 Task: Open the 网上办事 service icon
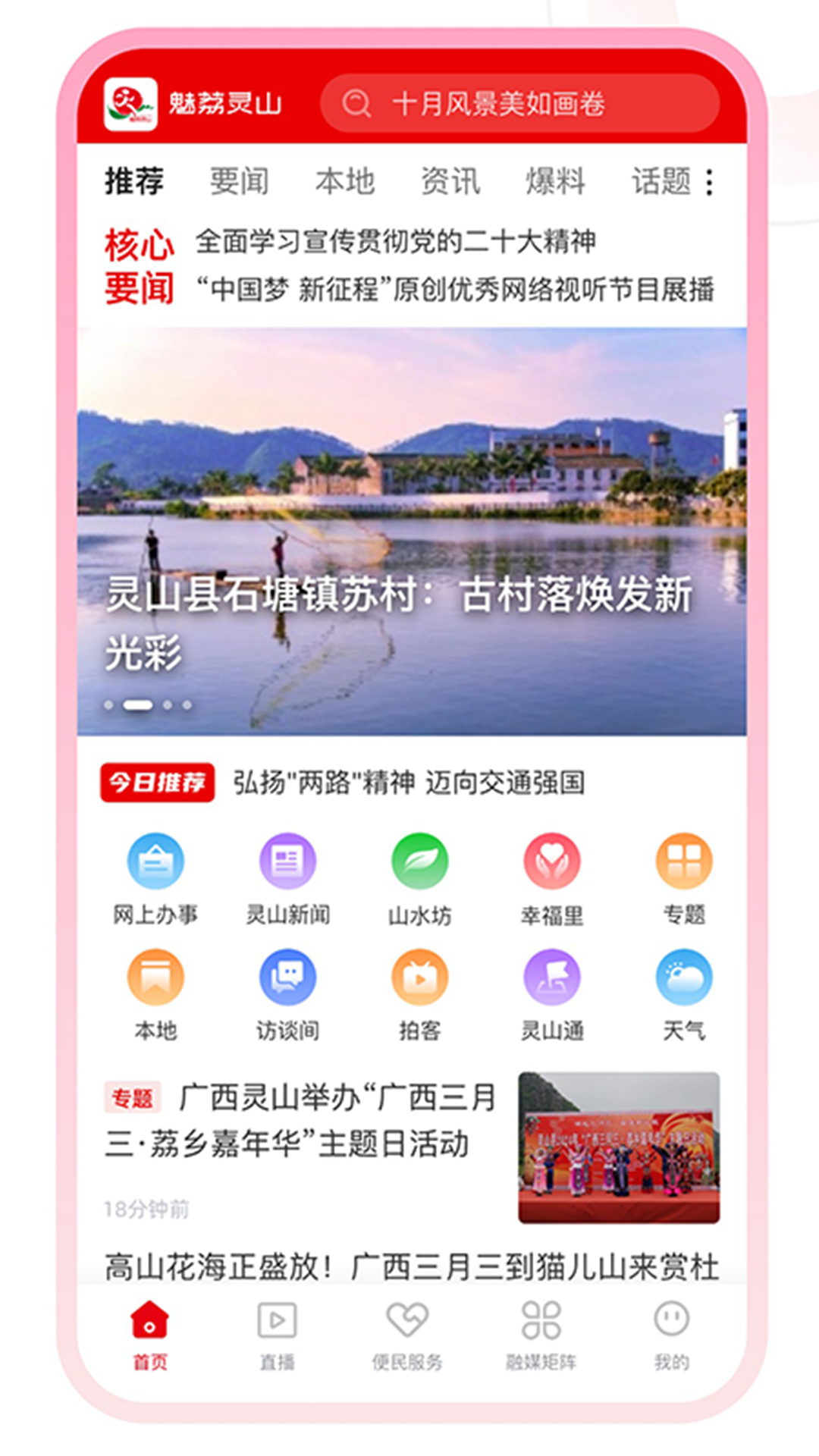pos(155,876)
